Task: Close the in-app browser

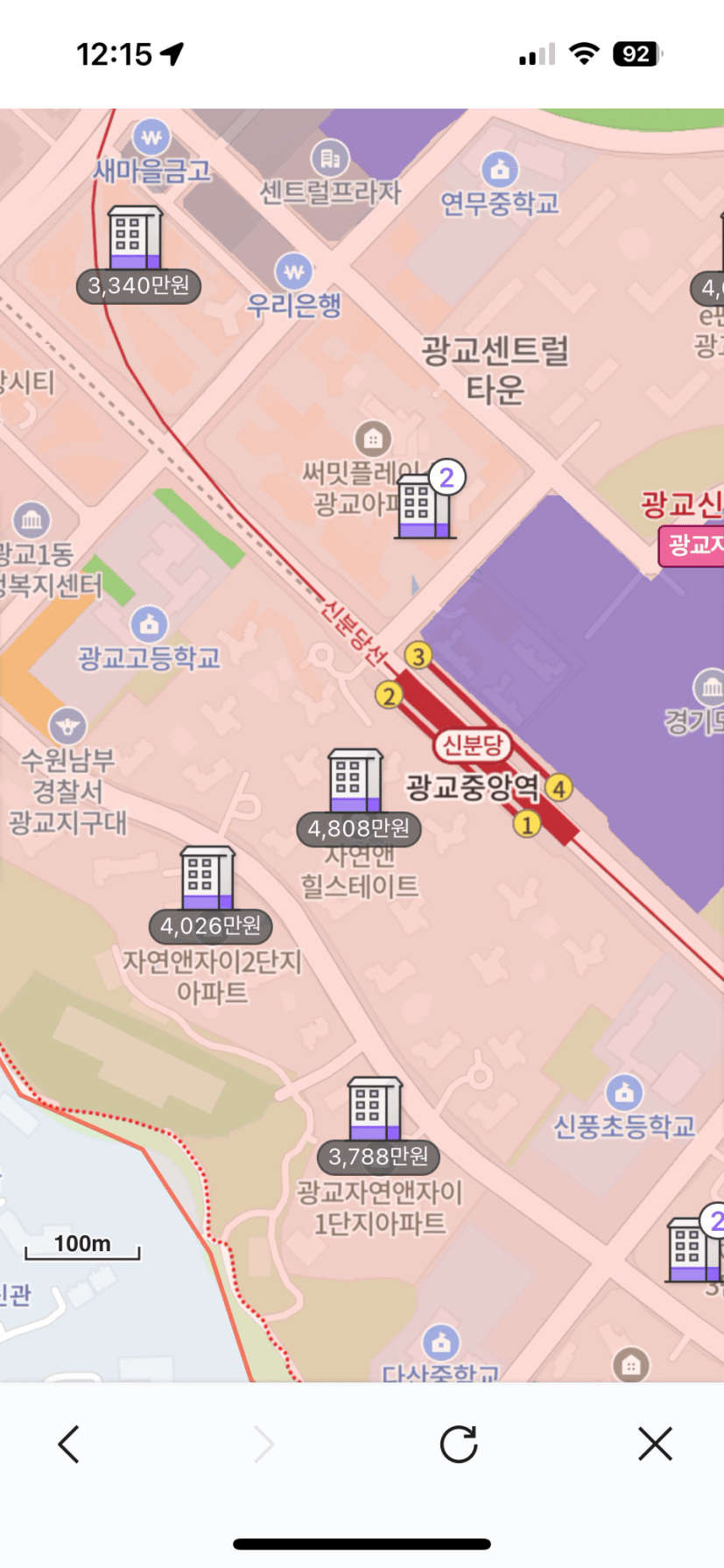Action: pyautogui.click(x=655, y=1444)
